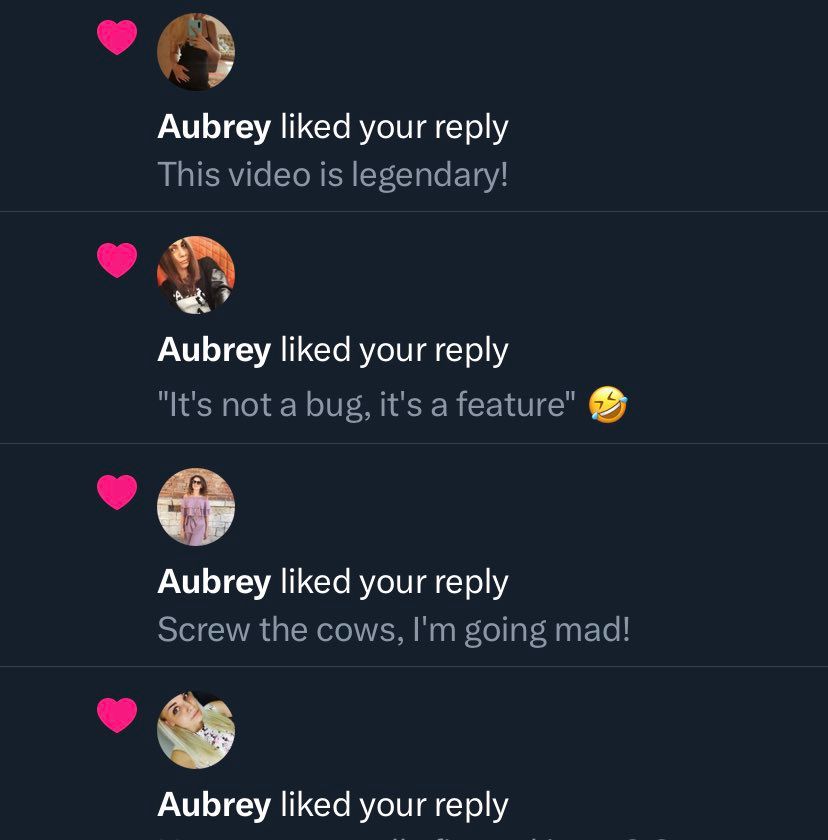The width and height of the screenshot is (828, 840).
Task: View Aubrey's avatar above 'This video is legendary!'
Action: [x=196, y=52]
